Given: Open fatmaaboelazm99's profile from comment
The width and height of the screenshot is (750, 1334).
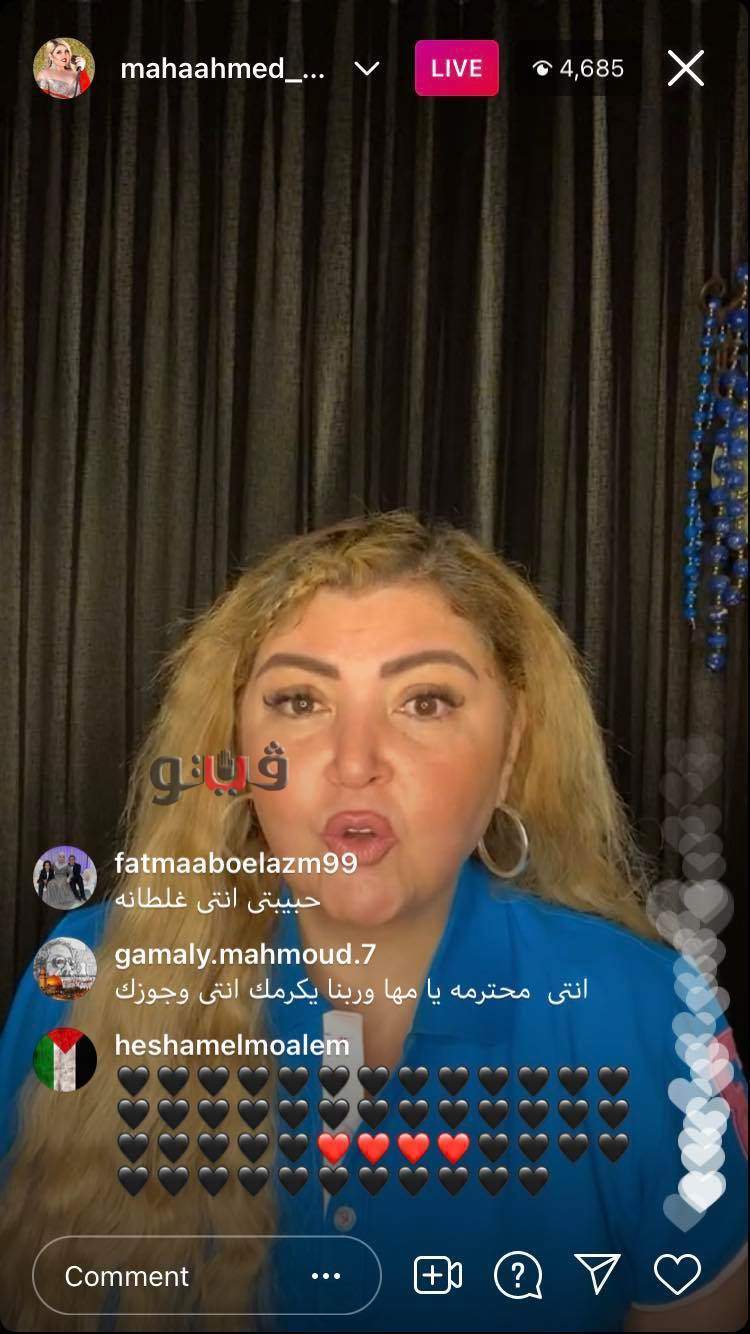Looking at the screenshot, I should [64, 877].
